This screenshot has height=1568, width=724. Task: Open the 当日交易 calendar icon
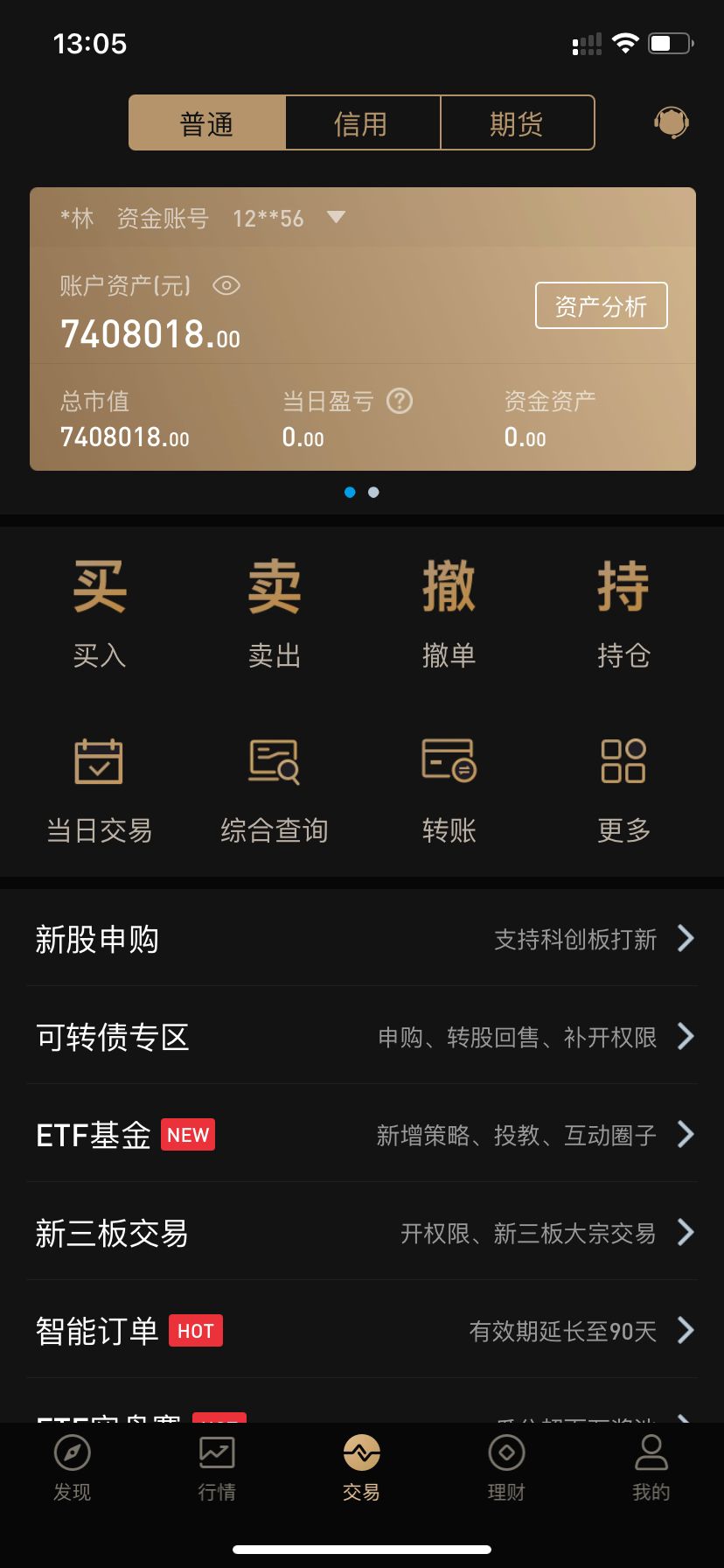pos(100,761)
